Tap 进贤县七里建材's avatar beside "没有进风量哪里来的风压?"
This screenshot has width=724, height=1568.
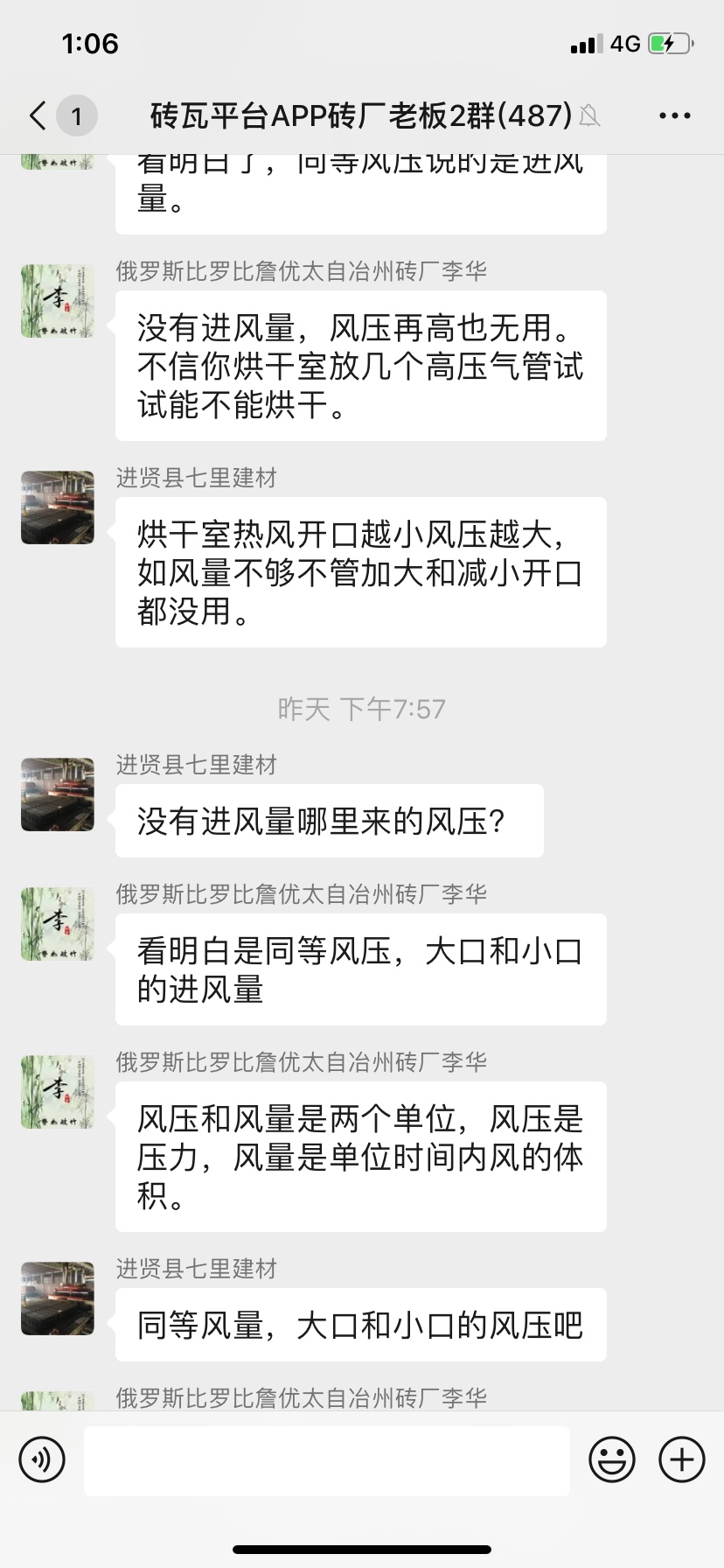coord(58,794)
